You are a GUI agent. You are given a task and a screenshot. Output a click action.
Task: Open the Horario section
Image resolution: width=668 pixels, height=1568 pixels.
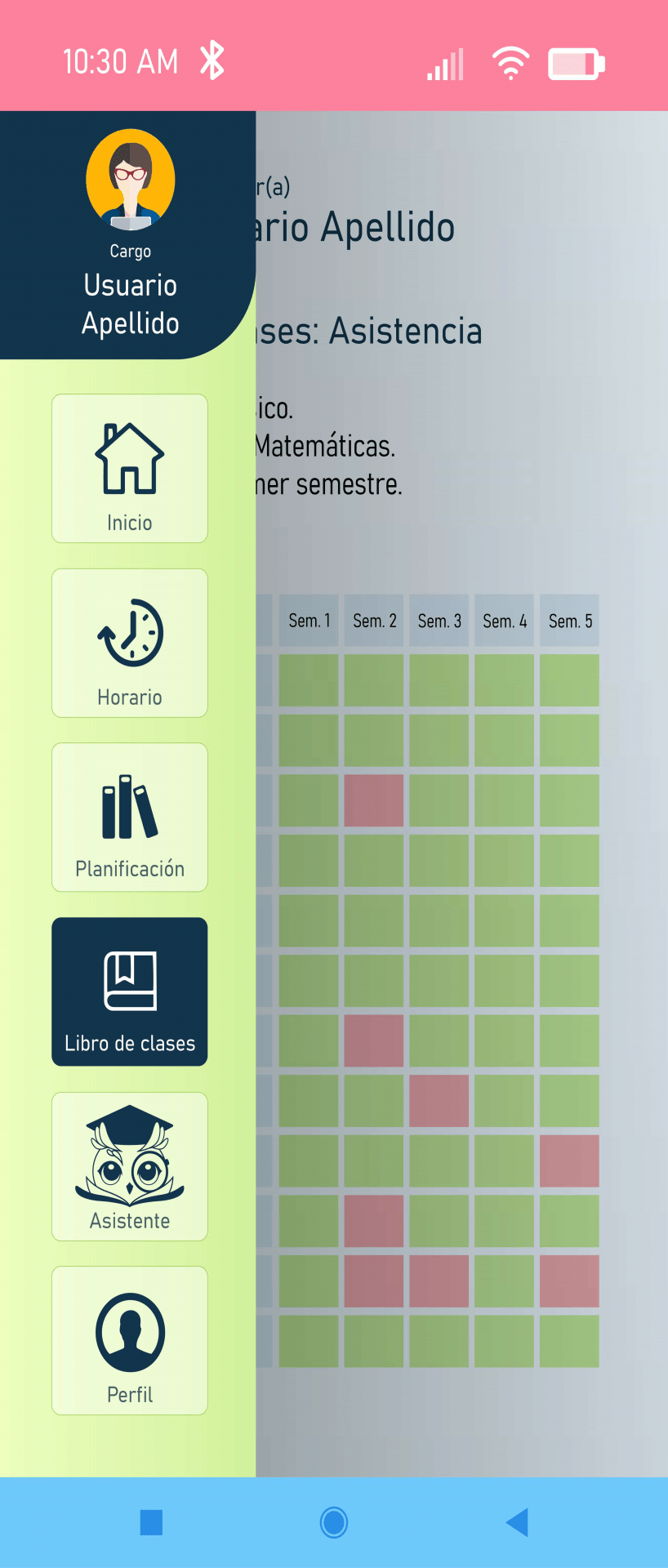tap(130, 643)
